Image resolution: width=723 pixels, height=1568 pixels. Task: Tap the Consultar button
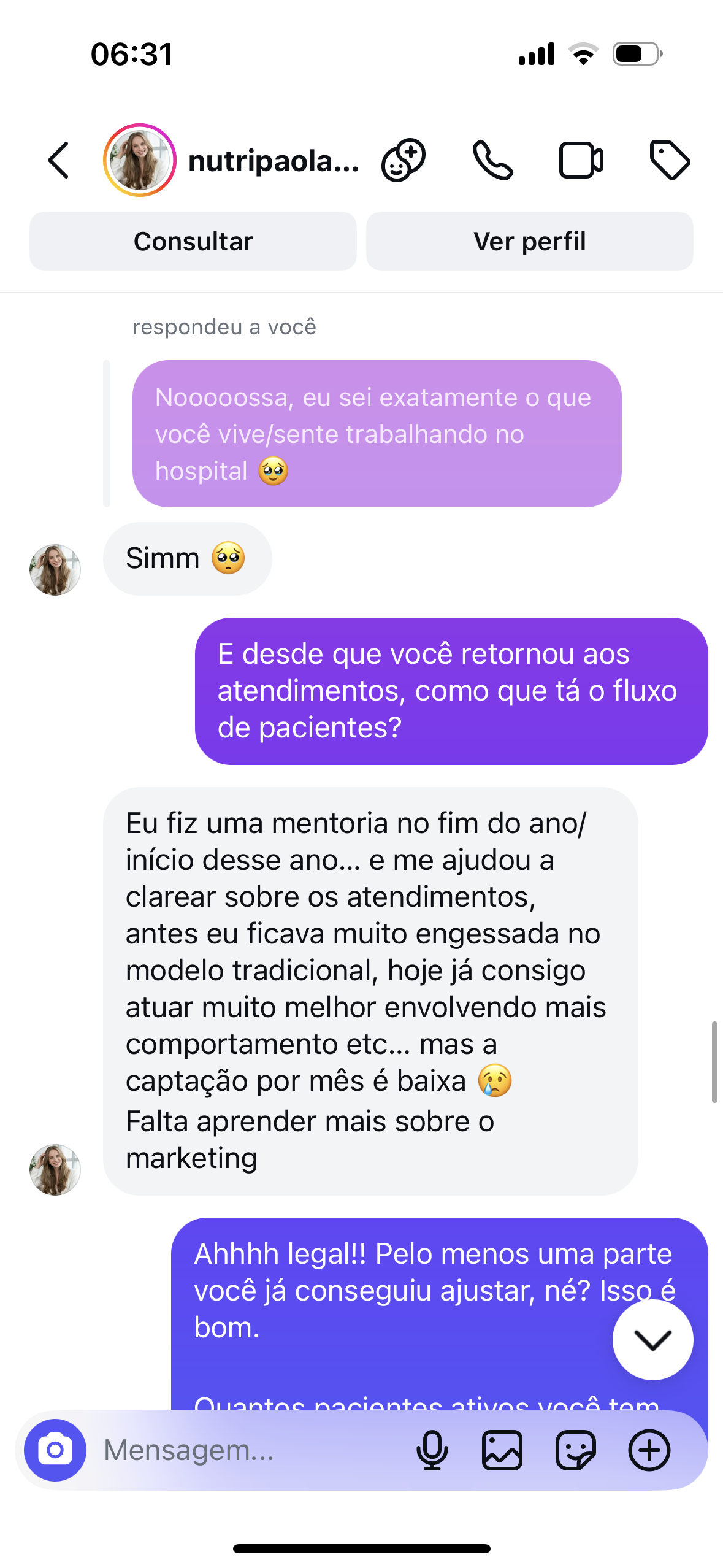point(193,240)
